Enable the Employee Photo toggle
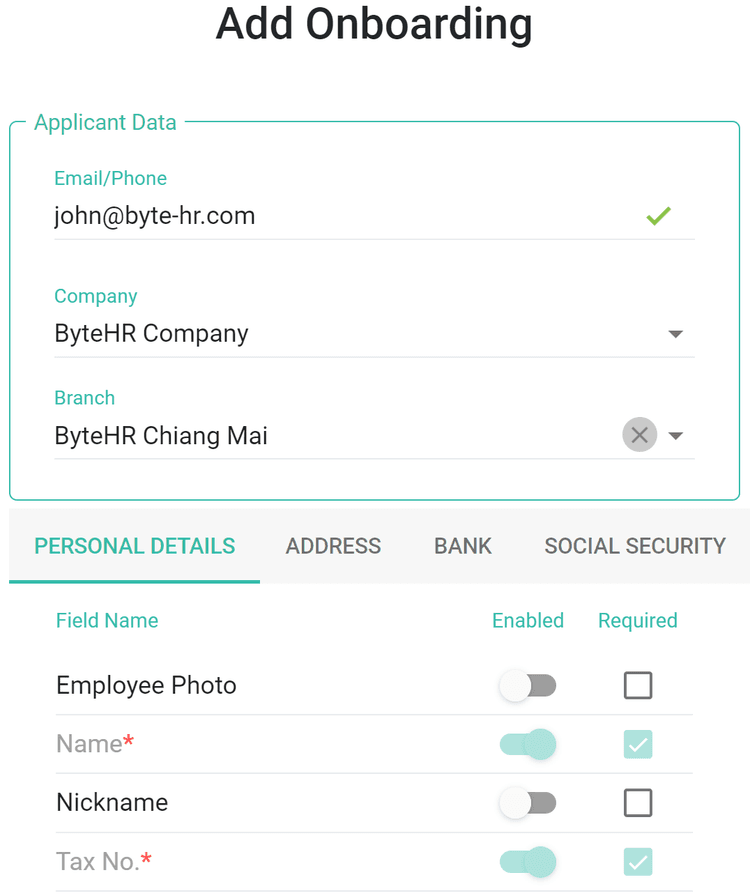Viewport: 750px width, 894px height. coord(528,685)
